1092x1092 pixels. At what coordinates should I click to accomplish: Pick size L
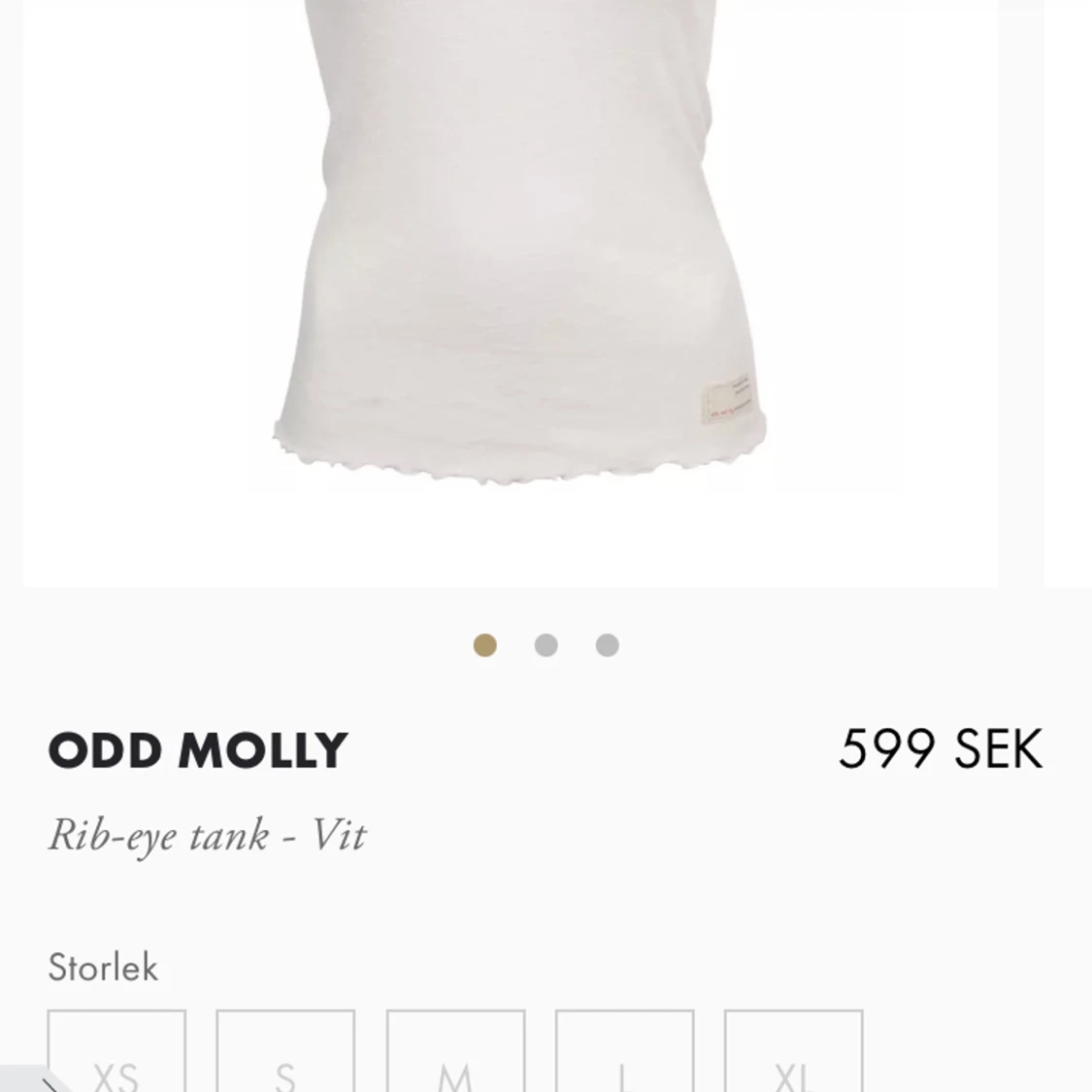[x=624, y=1053]
